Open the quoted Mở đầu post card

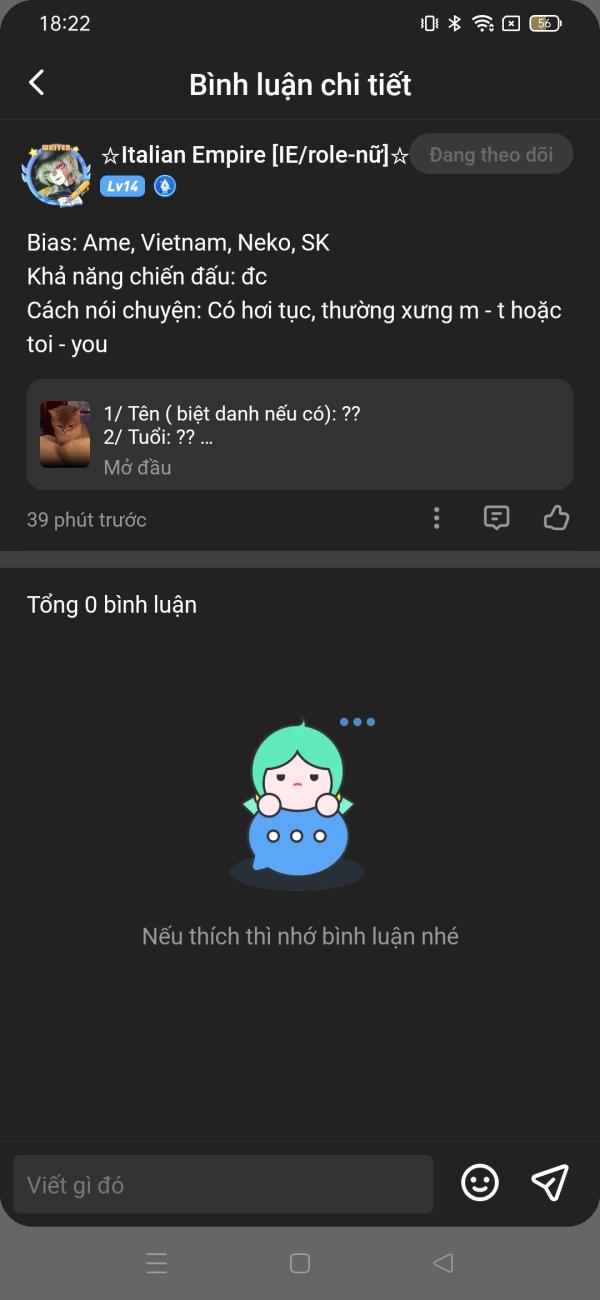pos(299,435)
